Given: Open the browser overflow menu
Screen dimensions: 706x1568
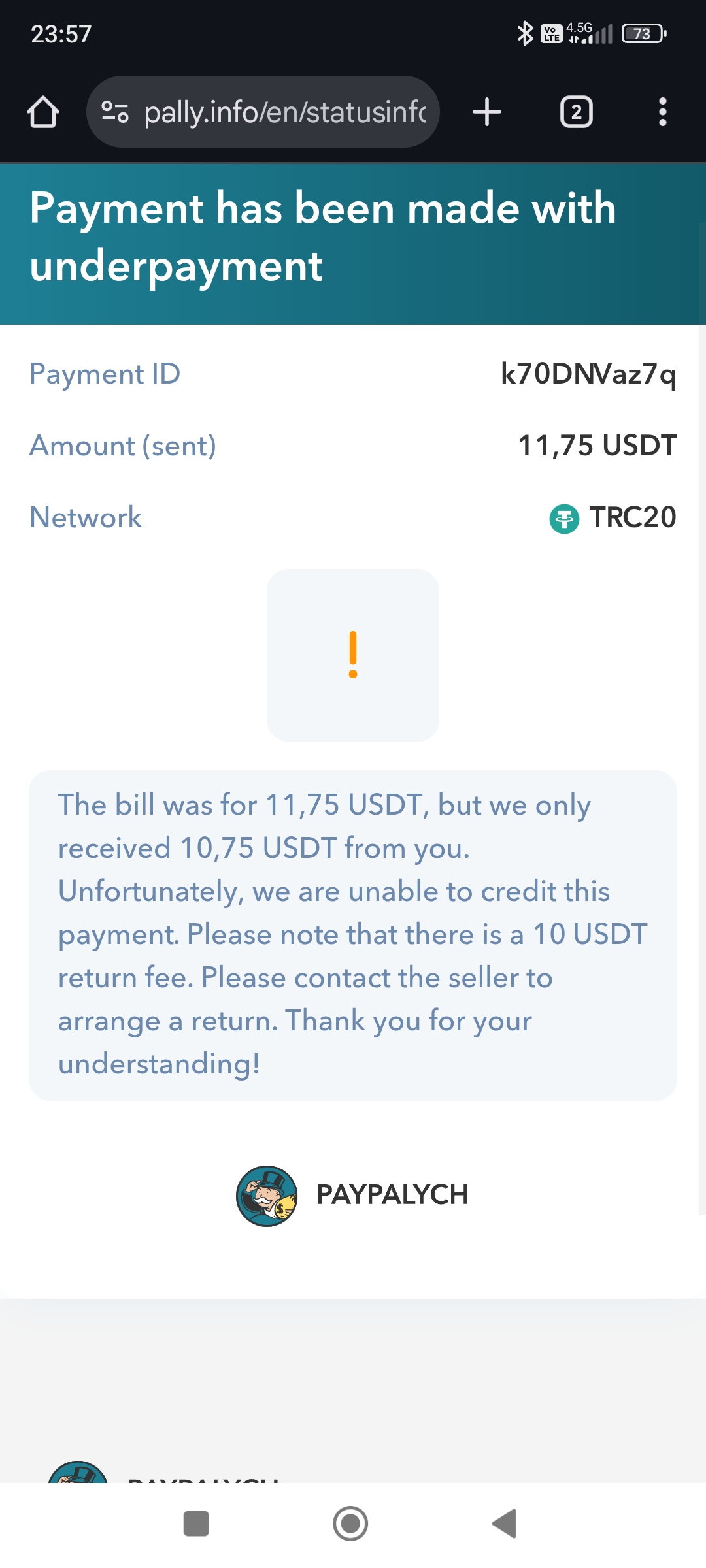Looking at the screenshot, I should [x=662, y=112].
